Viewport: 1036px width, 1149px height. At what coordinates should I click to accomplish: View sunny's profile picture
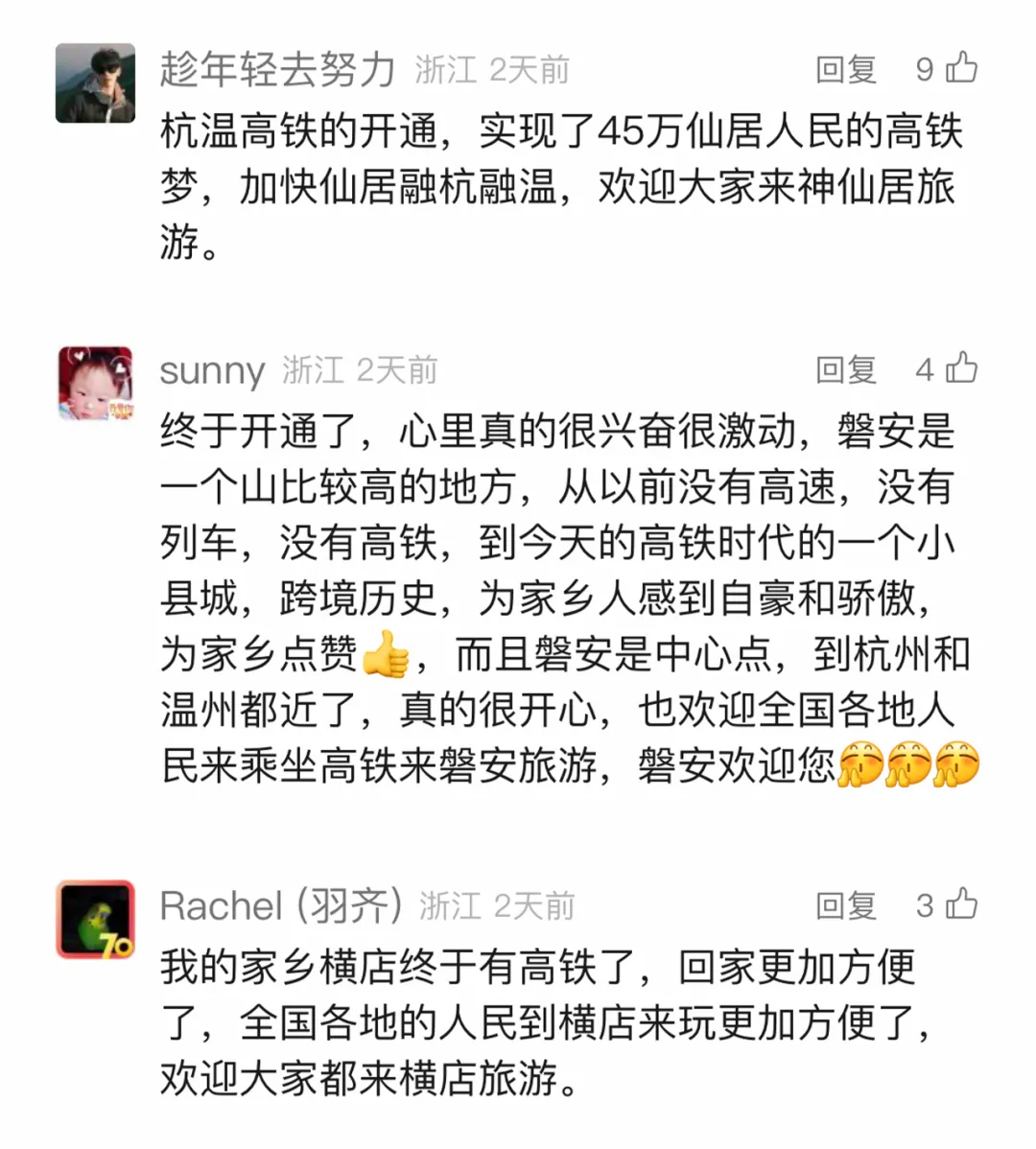click(x=95, y=384)
